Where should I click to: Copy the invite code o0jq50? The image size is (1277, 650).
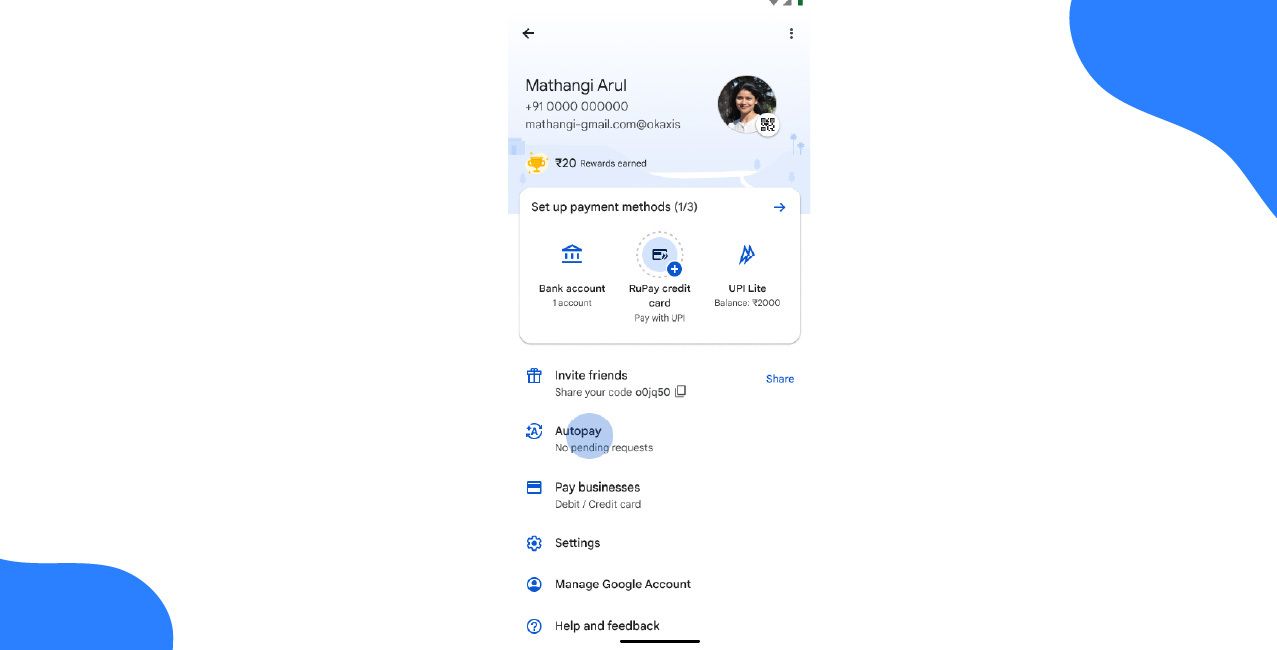pyautogui.click(x=681, y=392)
